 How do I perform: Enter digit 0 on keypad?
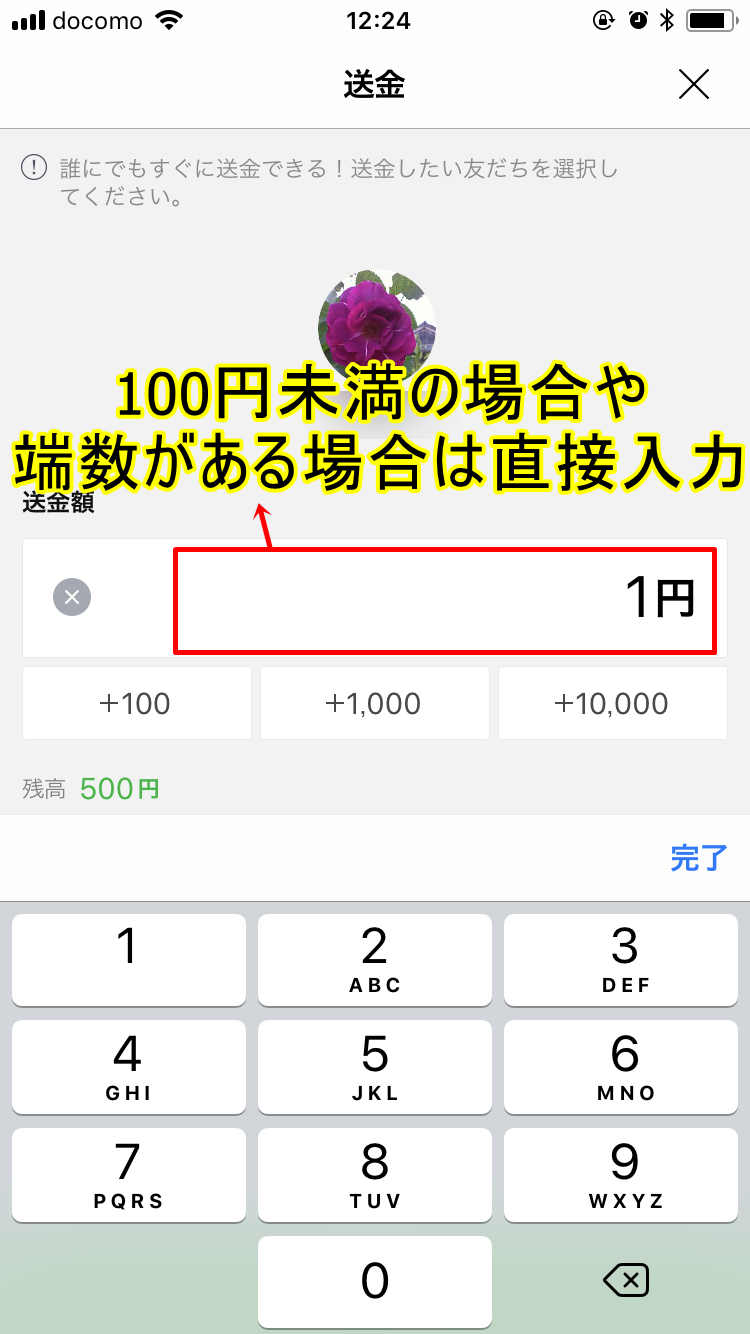pyautogui.click(x=374, y=1281)
